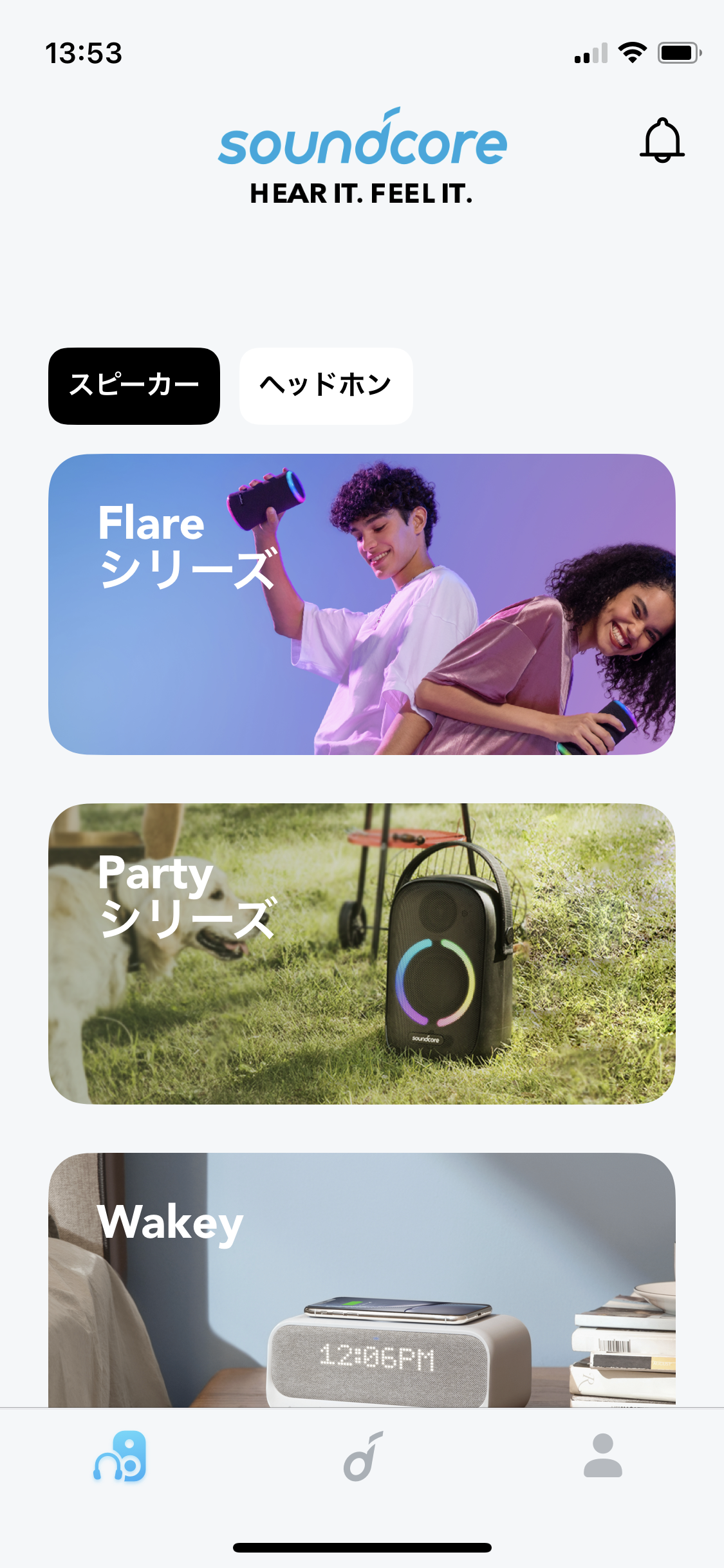Open the Party シリーズ card
Image resolution: width=724 pixels, height=1568 pixels.
click(362, 953)
